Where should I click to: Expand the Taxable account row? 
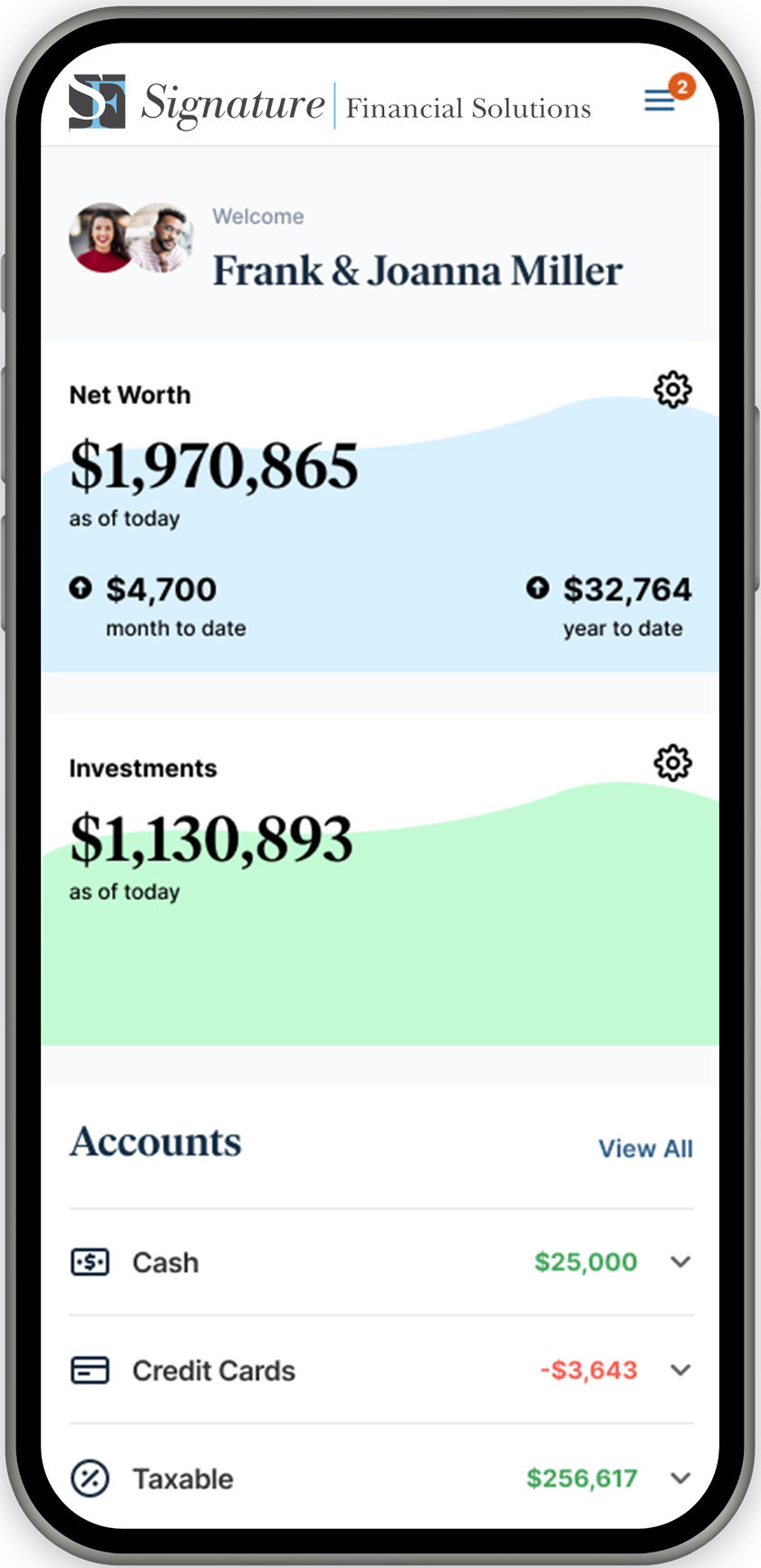(680, 1478)
